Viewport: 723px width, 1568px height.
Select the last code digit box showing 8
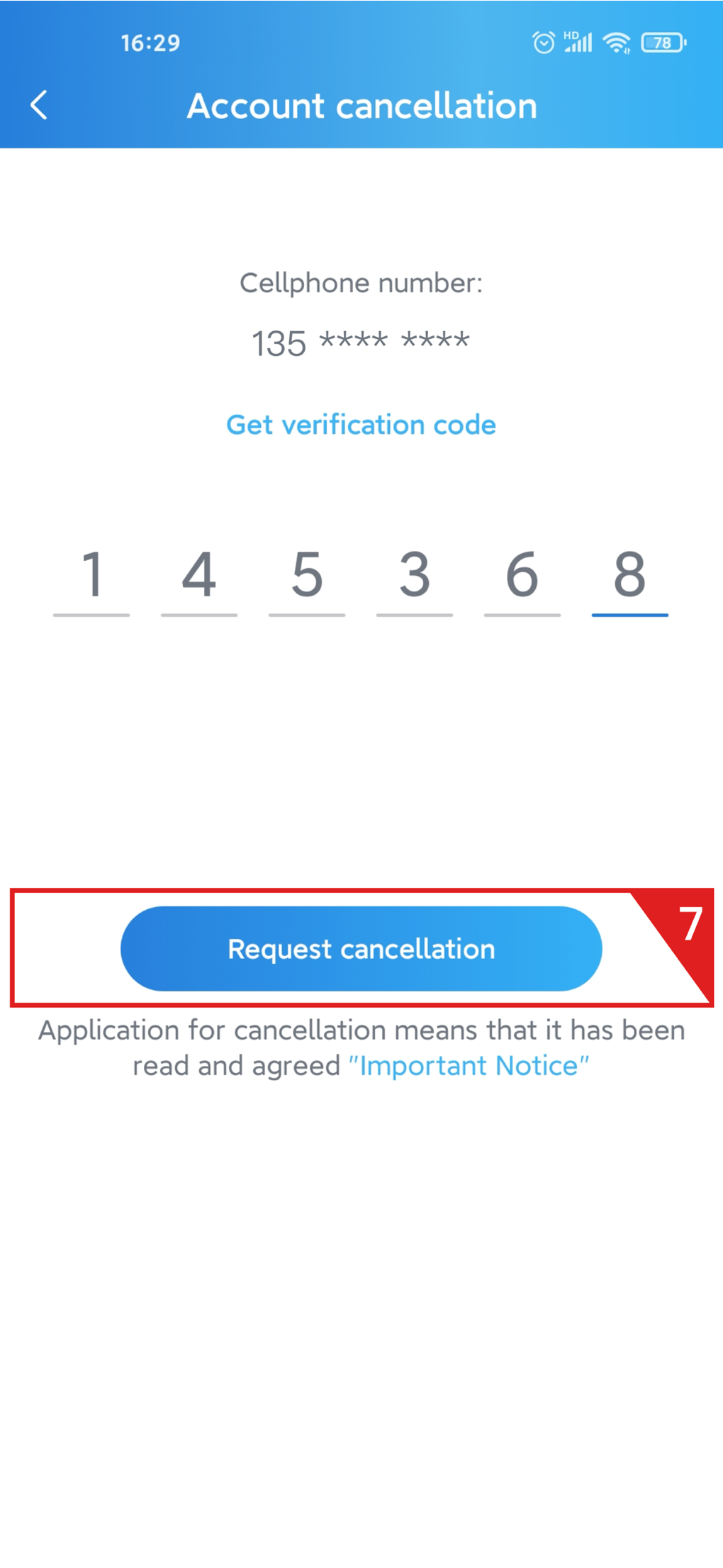pyautogui.click(x=629, y=578)
